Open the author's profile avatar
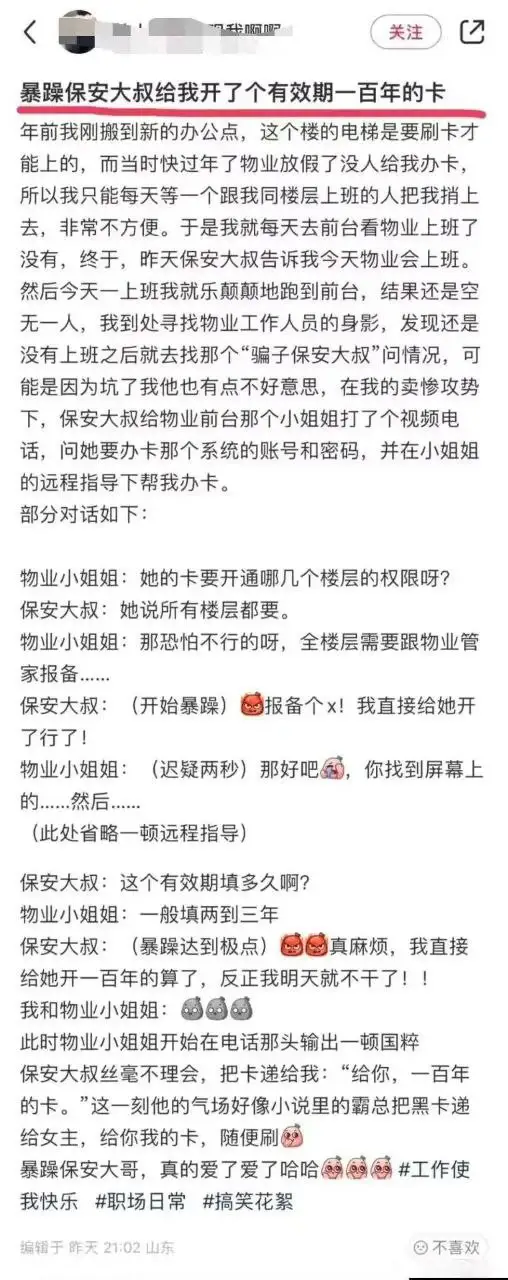Viewport: 508px width, 1280px height. [x=80, y=31]
